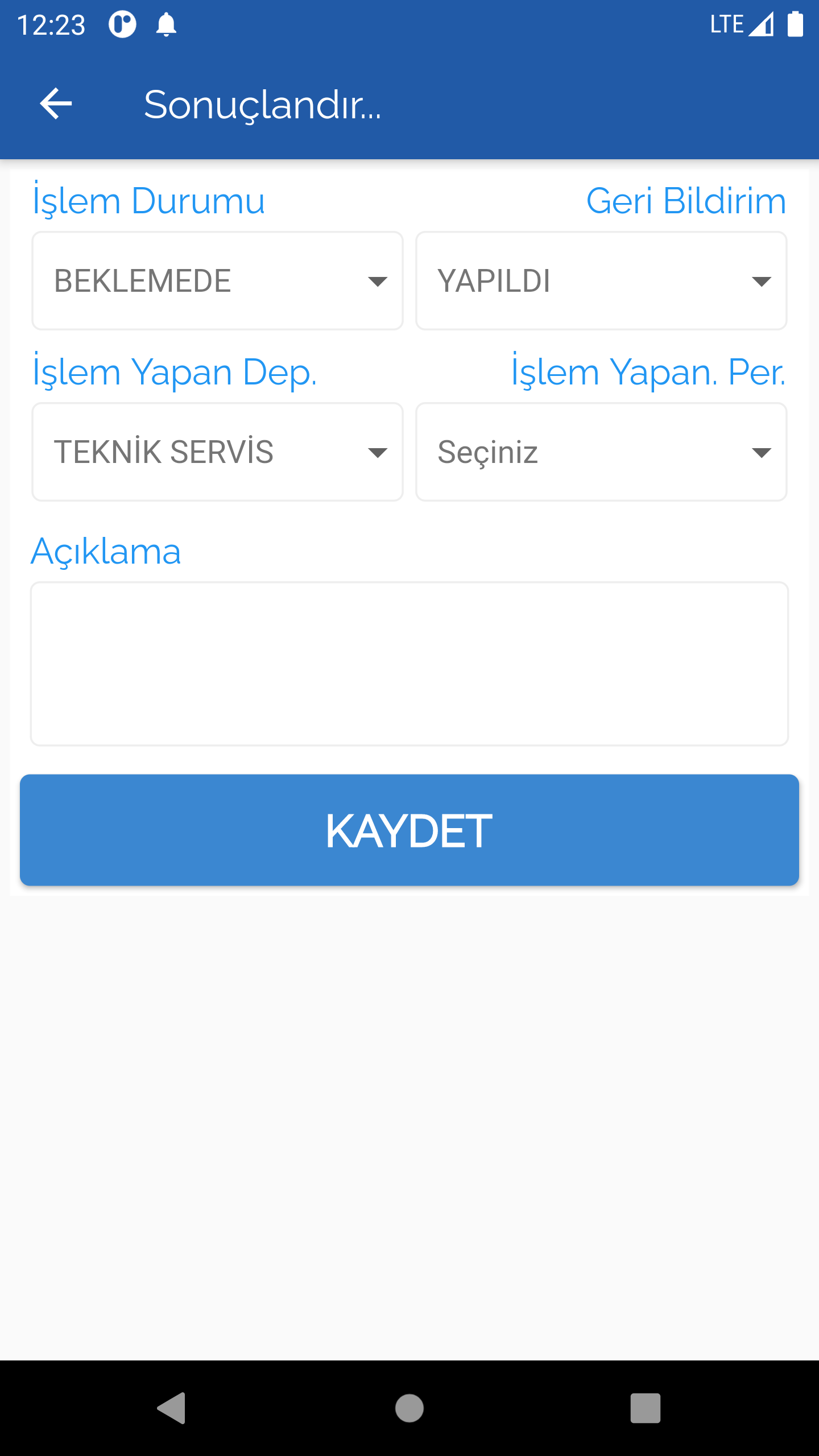The width and height of the screenshot is (819, 1456).
Task: Select personnel from the Seçiniz dropdown
Action: (x=601, y=452)
